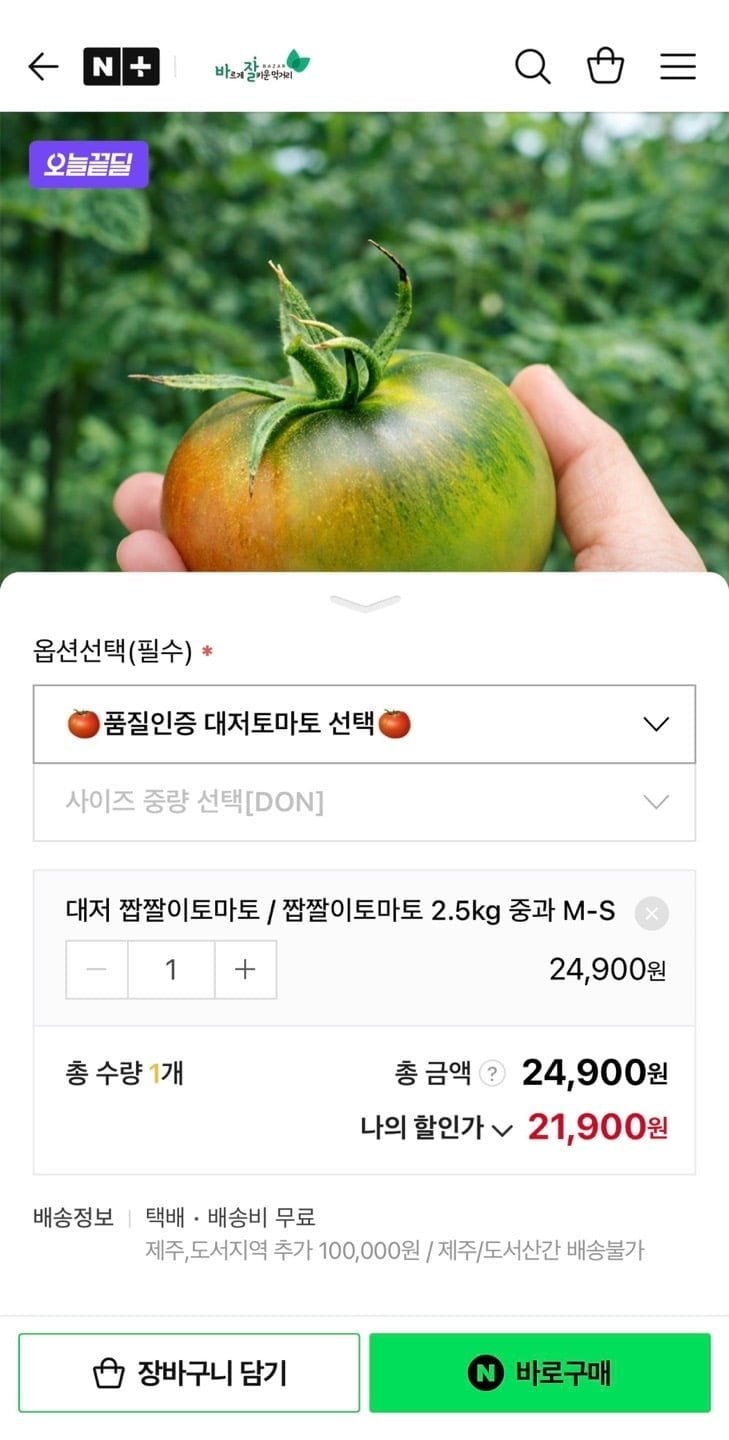Open the shopping cart icon
The height and width of the screenshot is (1440, 729).
605,67
